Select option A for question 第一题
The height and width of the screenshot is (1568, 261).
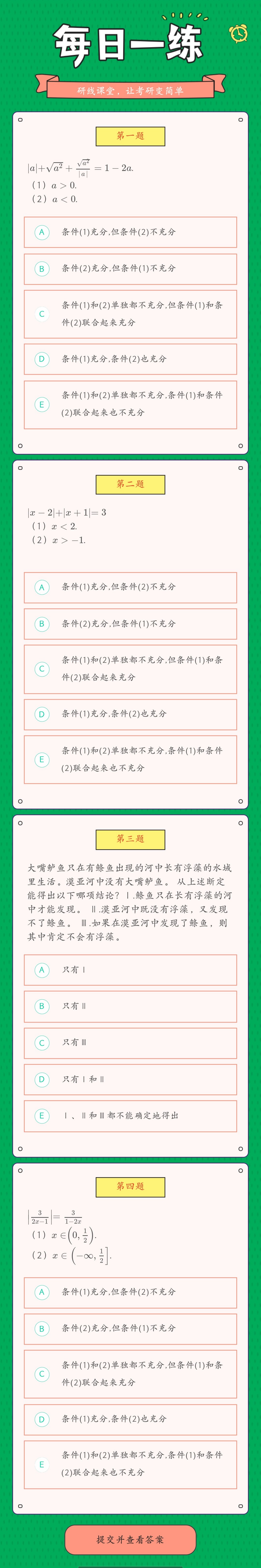130,232
